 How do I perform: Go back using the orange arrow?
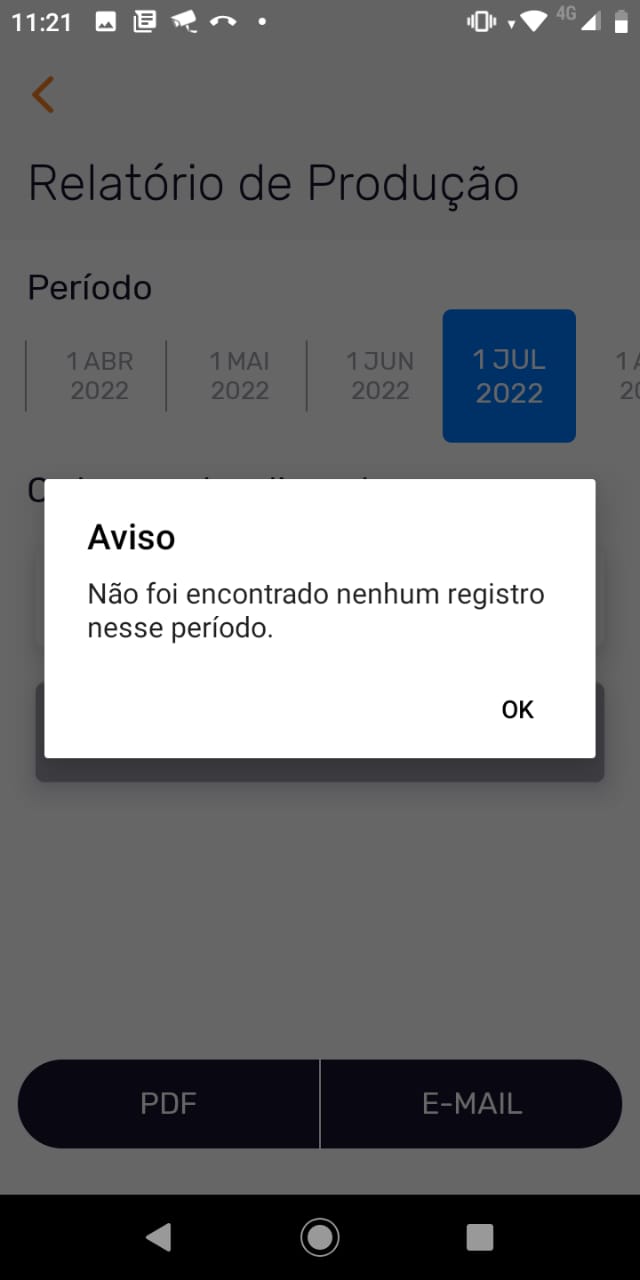[43, 94]
